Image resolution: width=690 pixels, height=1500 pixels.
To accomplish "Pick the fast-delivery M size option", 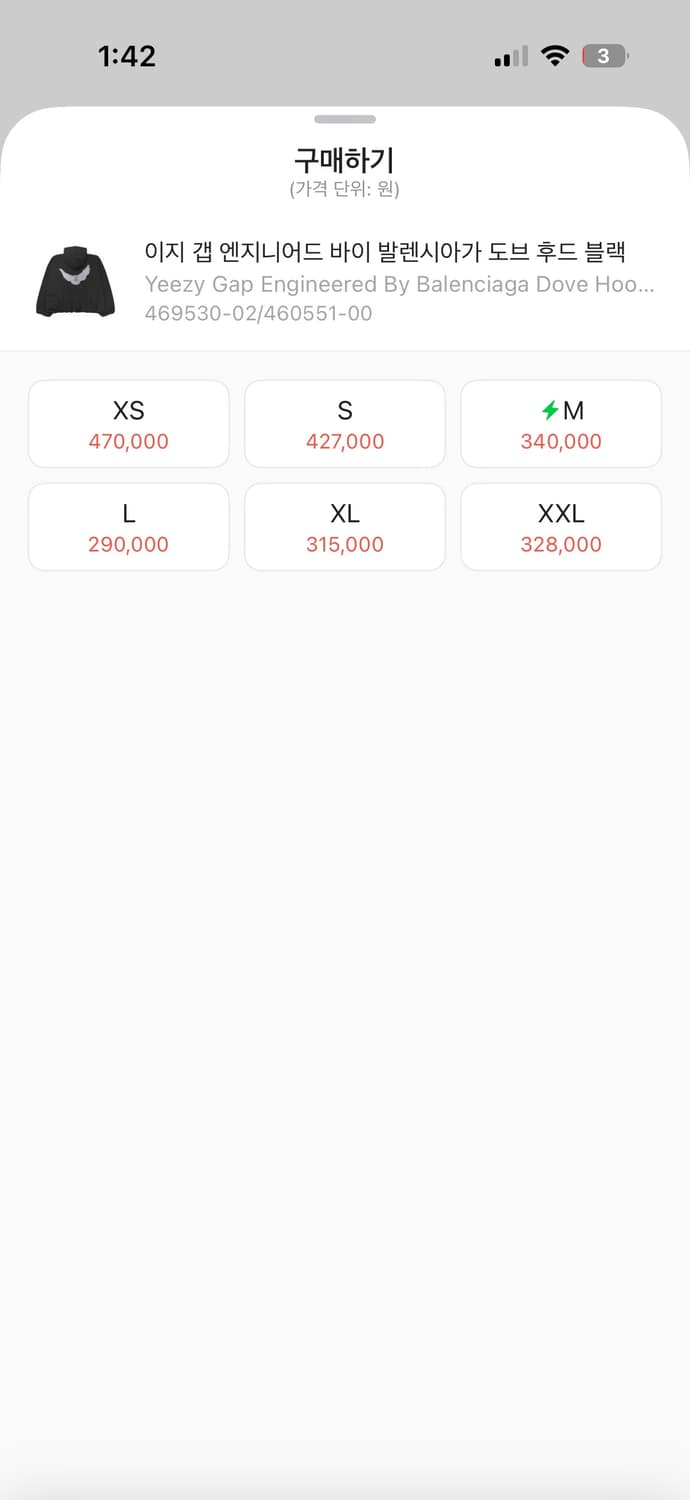I will click(561, 424).
